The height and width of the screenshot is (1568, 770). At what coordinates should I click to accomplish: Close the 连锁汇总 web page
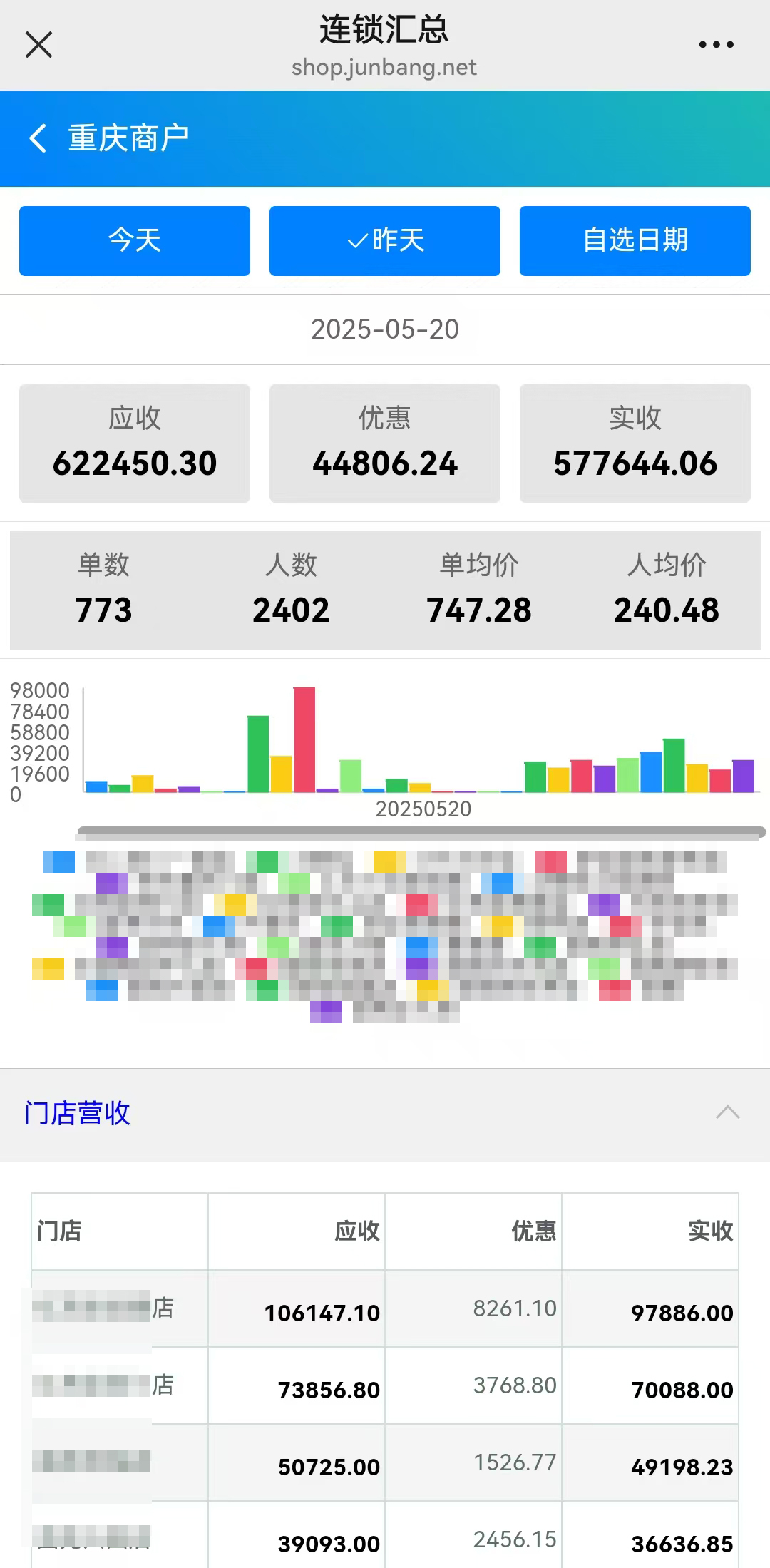pos(38,44)
